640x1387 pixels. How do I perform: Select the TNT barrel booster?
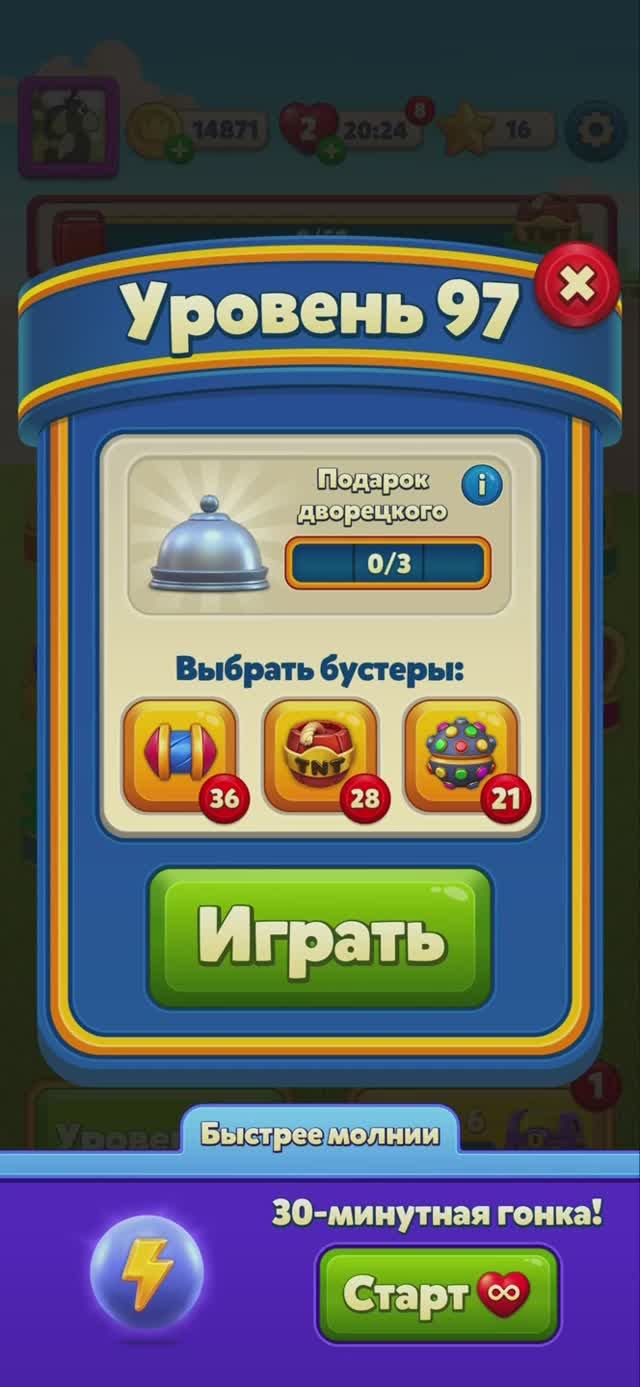tap(320, 754)
